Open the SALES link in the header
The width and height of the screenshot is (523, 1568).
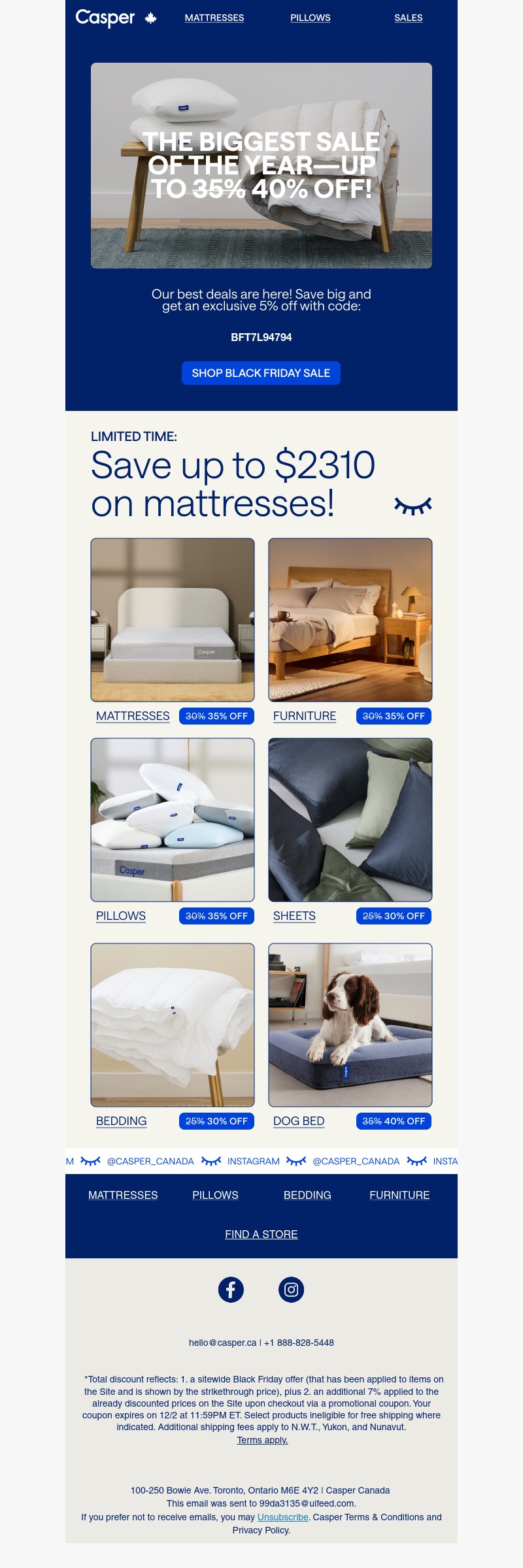tap(408, 18)
